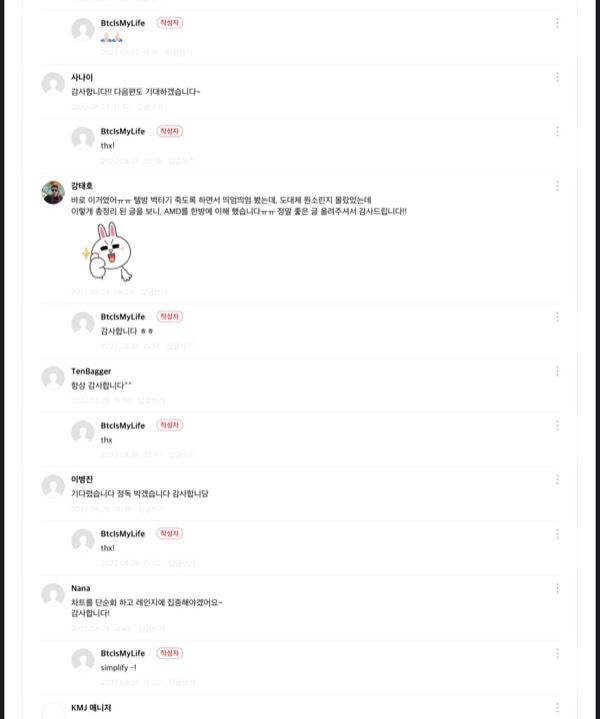Open Nana's profile from her username
600x719 pixels.
[80, 588]
